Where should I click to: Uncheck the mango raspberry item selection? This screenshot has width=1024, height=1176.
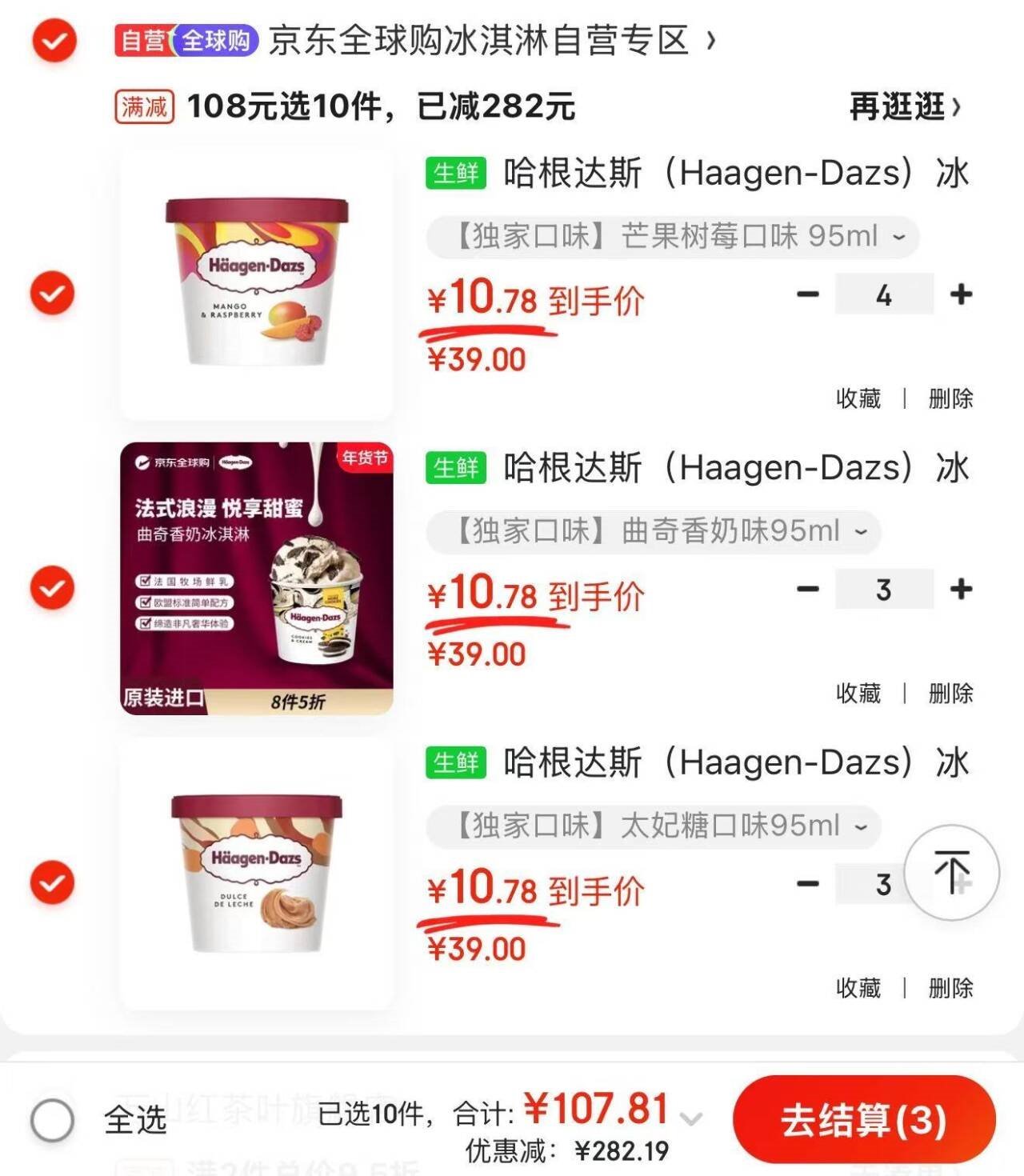tap(51, 294)
